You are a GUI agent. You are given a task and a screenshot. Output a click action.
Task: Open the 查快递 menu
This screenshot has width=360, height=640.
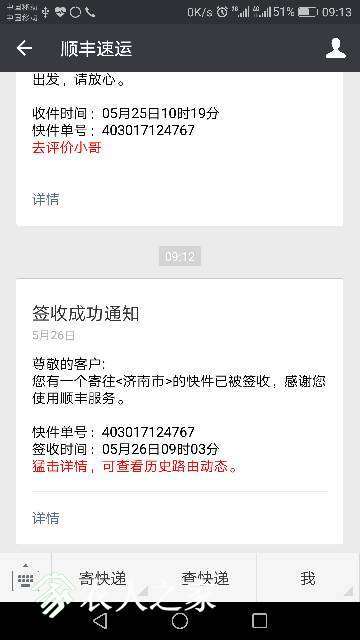205,578
